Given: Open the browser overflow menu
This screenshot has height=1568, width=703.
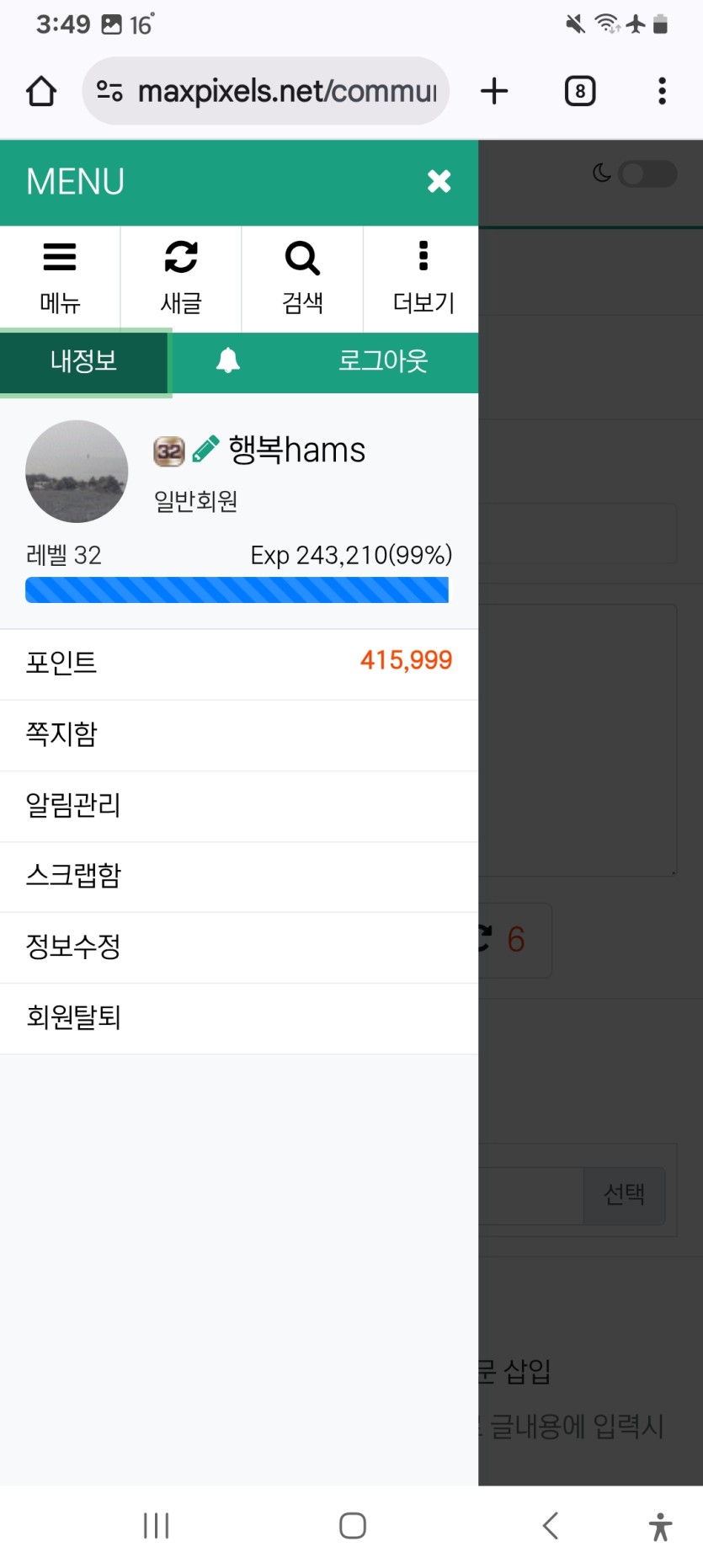Looking at the screenshot, I should coord(662,91).
